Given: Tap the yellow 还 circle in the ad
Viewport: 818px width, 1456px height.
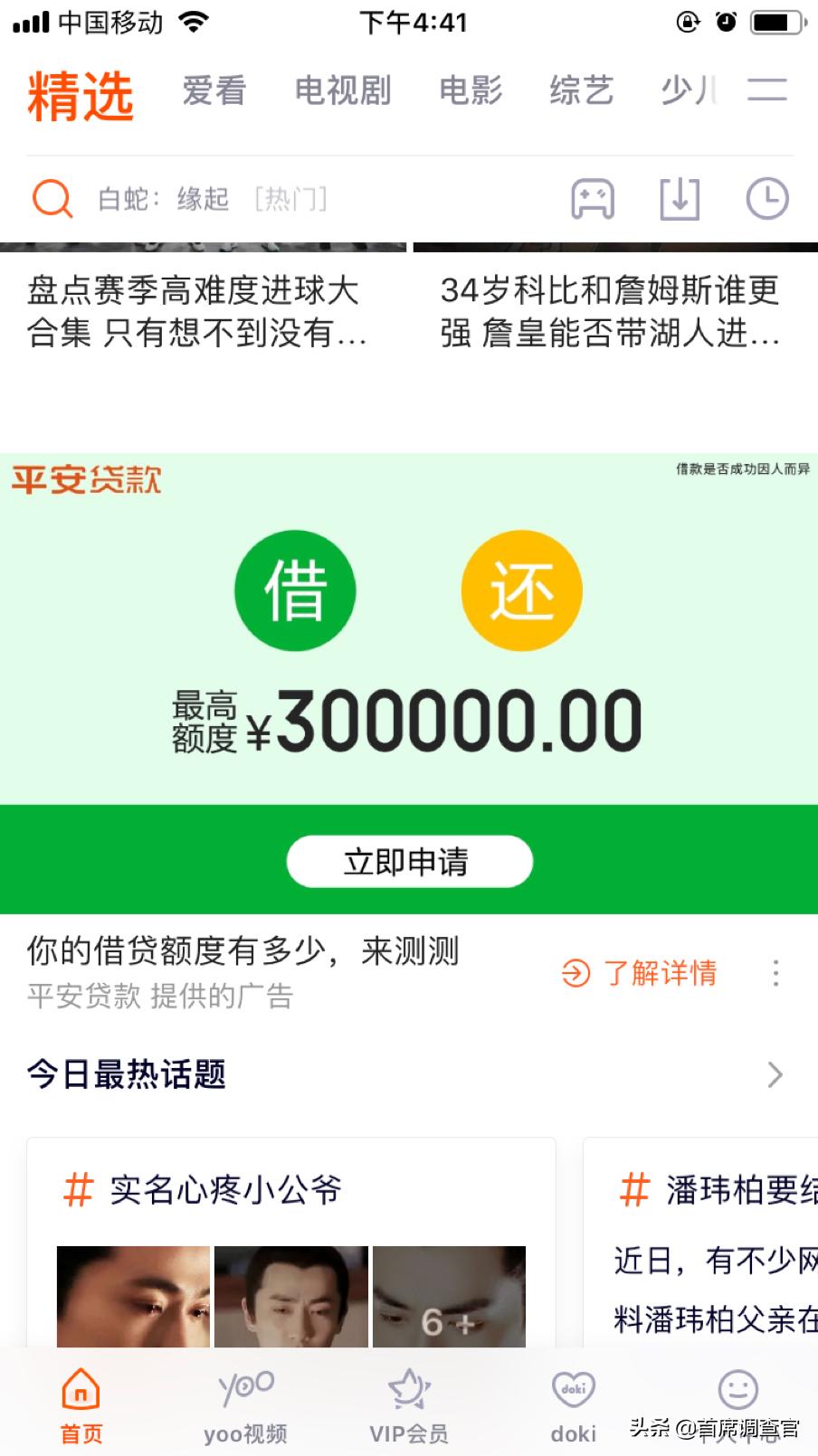Looking at the screenshot, I should click(522, 590).
